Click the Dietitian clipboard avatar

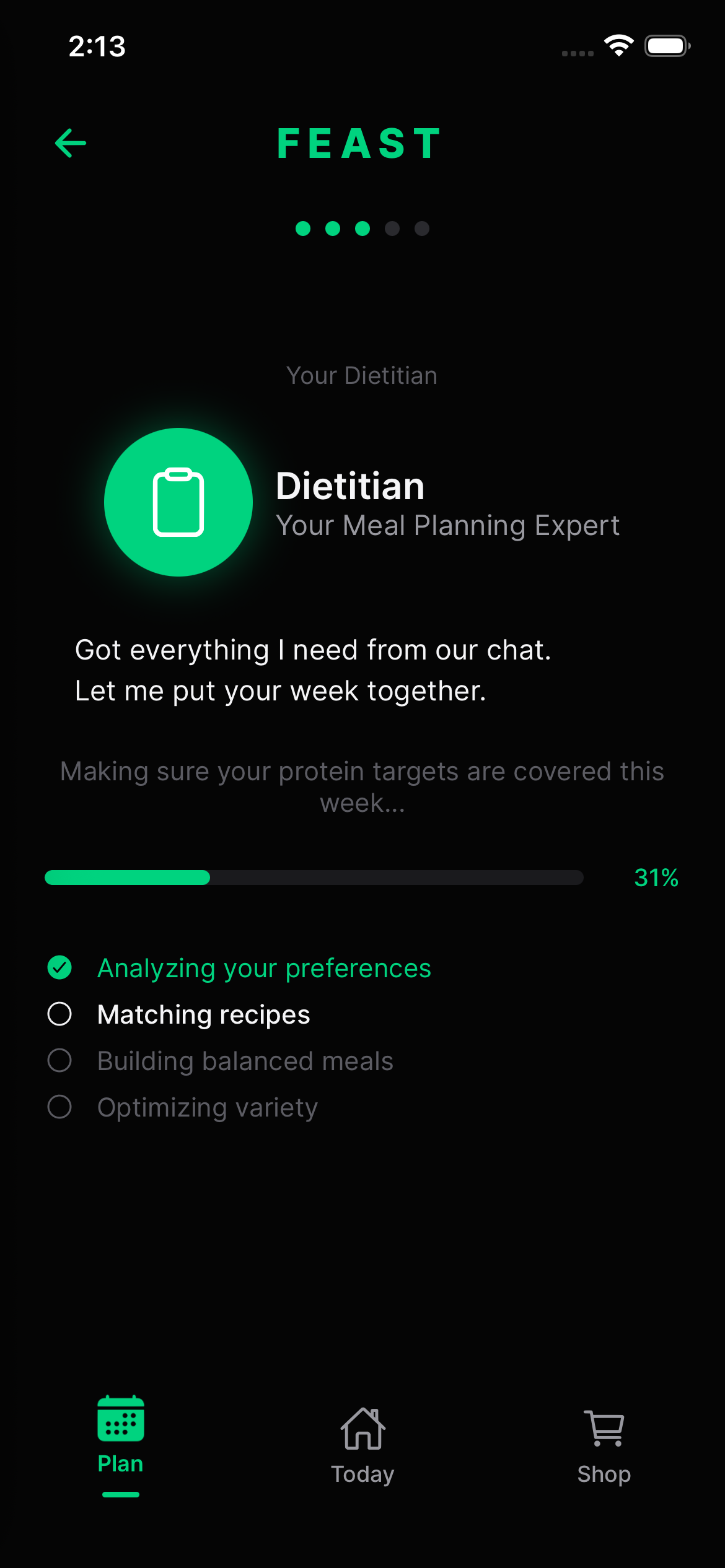tap(178, 502)
